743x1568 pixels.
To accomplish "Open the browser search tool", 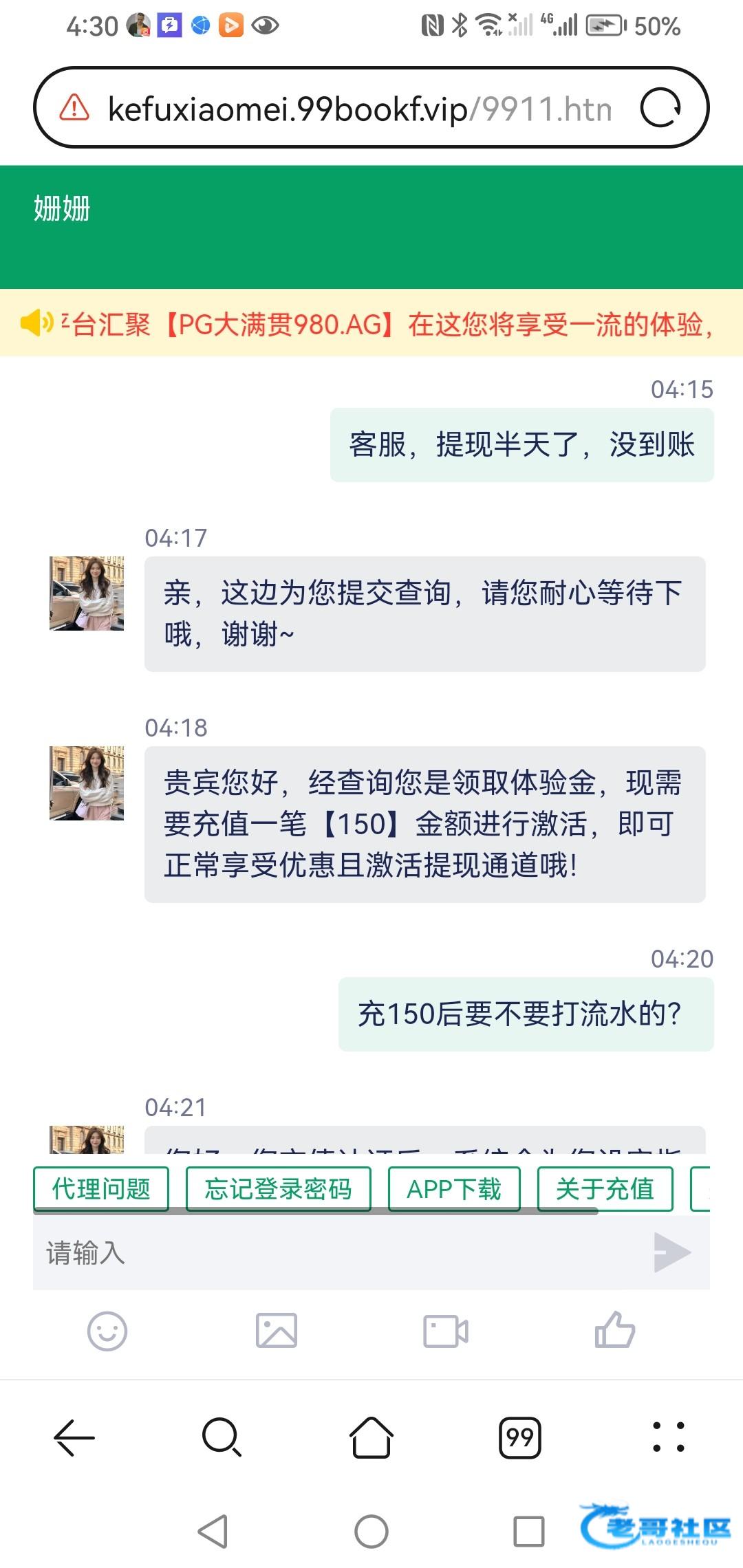I will [222, 1437].
